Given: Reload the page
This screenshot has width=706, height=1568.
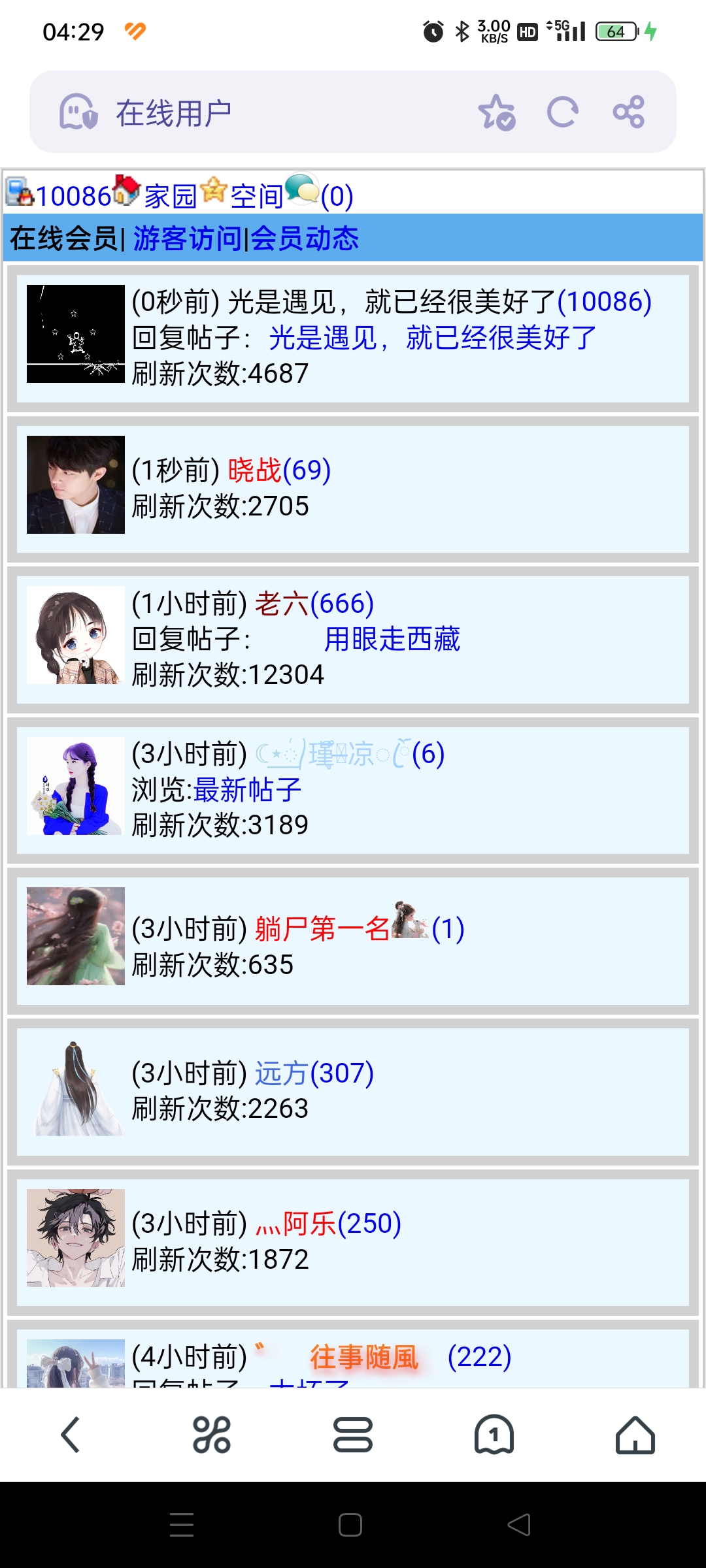Looking at the screenshot, I should (562, 112).
